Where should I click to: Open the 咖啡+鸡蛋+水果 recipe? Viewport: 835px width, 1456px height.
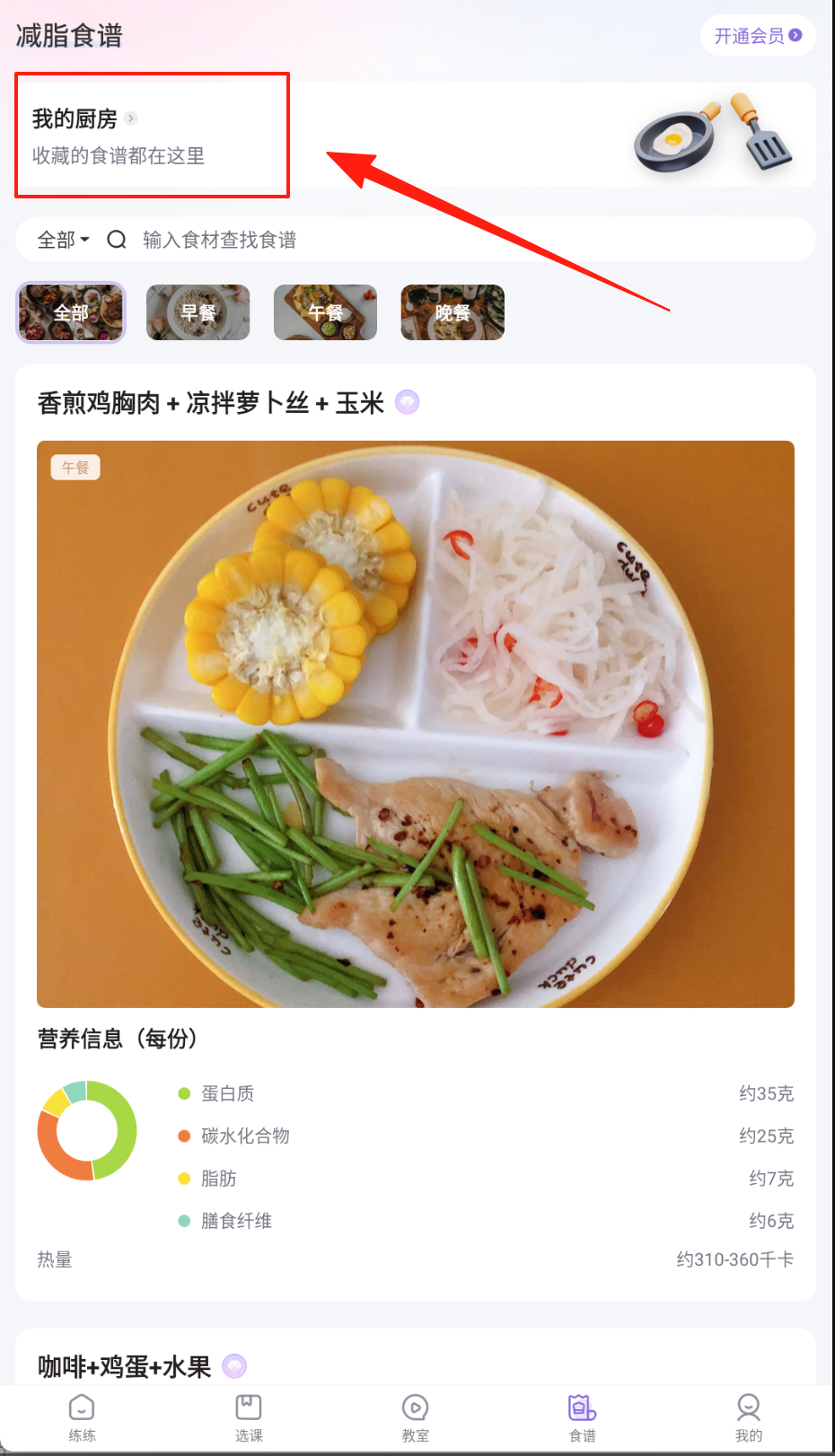pyautogui.click(x=125, y=1366)
